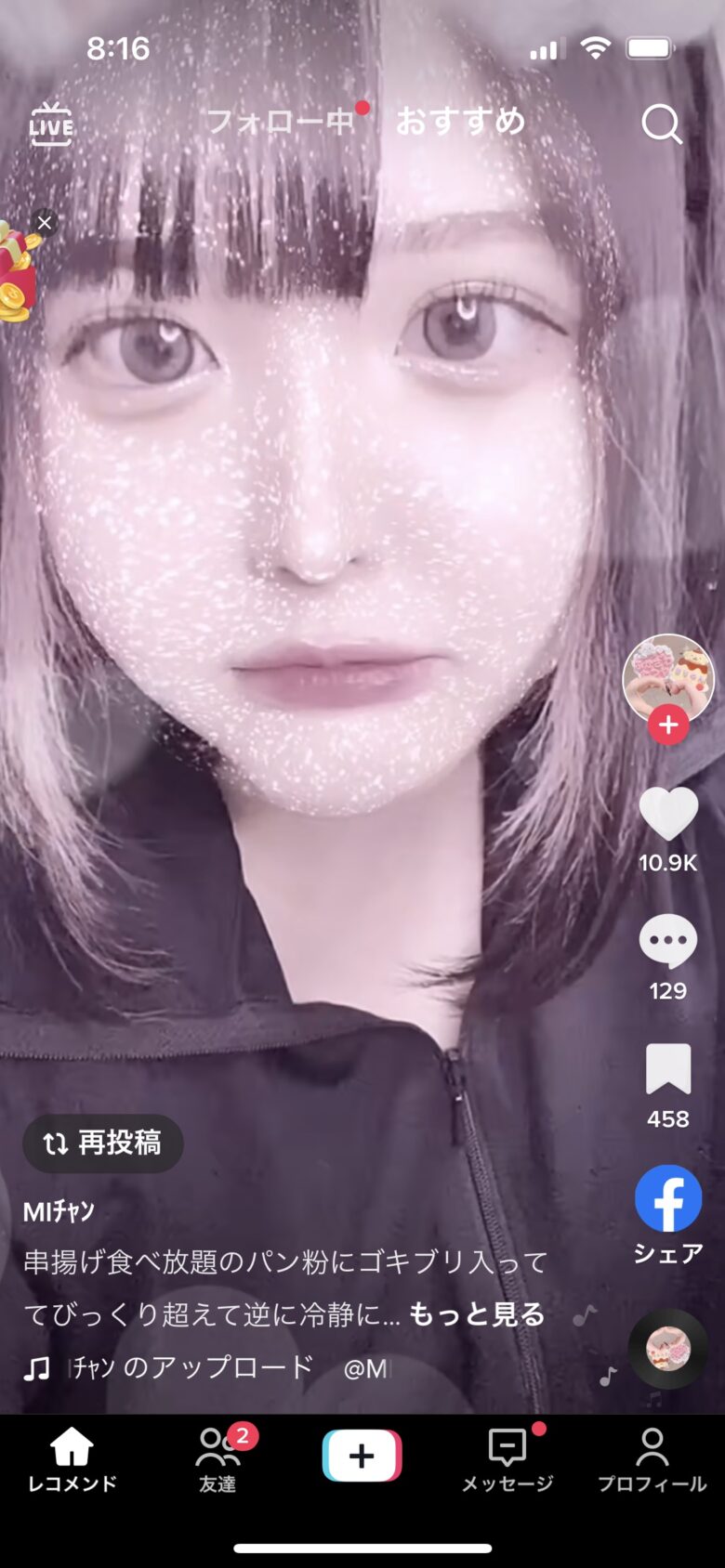The width and height of the screenshot is (725, 1568).
Task: Go to the レコメンド home tab
Action: 72,1458
